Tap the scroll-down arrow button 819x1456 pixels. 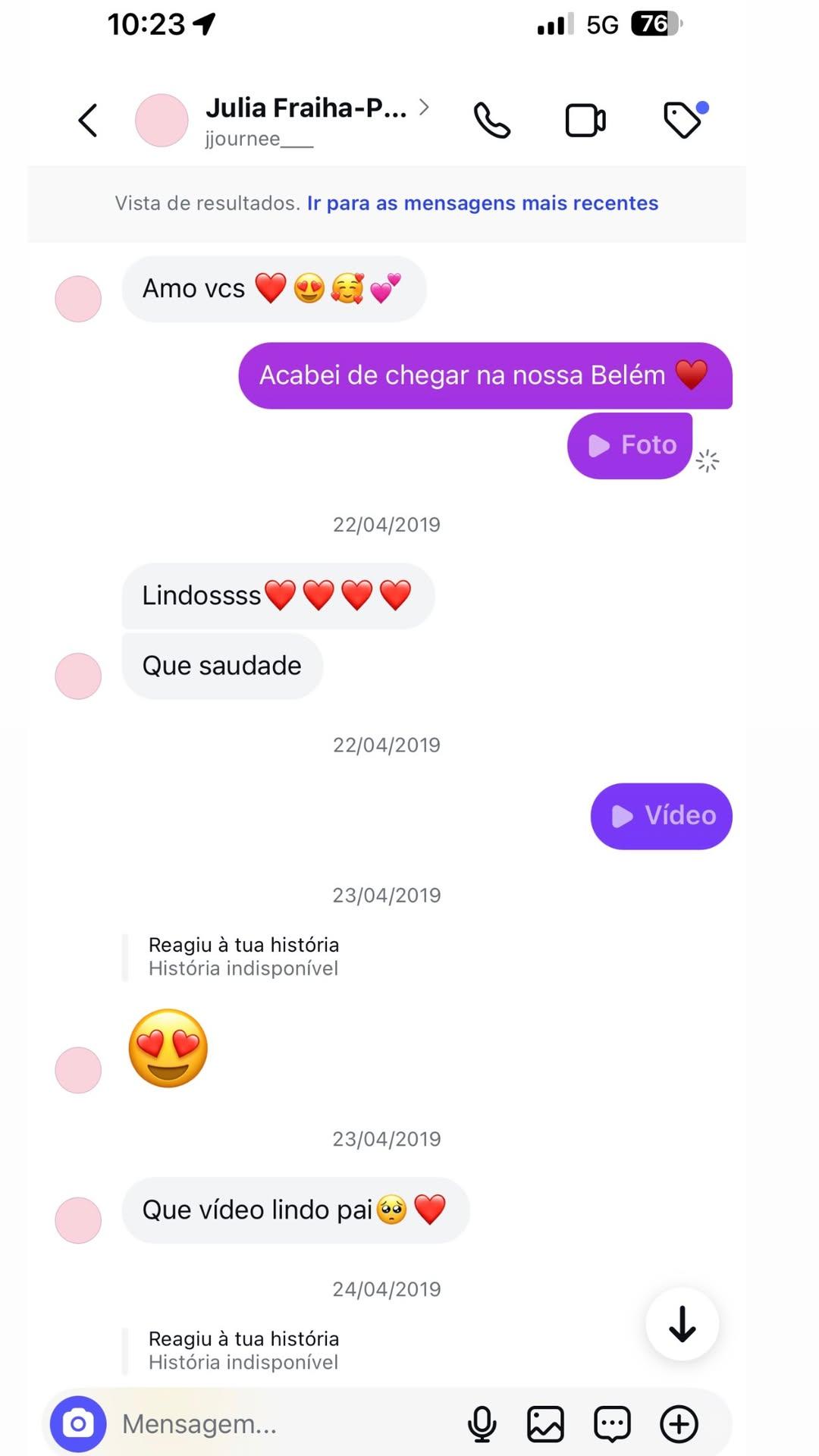(682, 1324)
